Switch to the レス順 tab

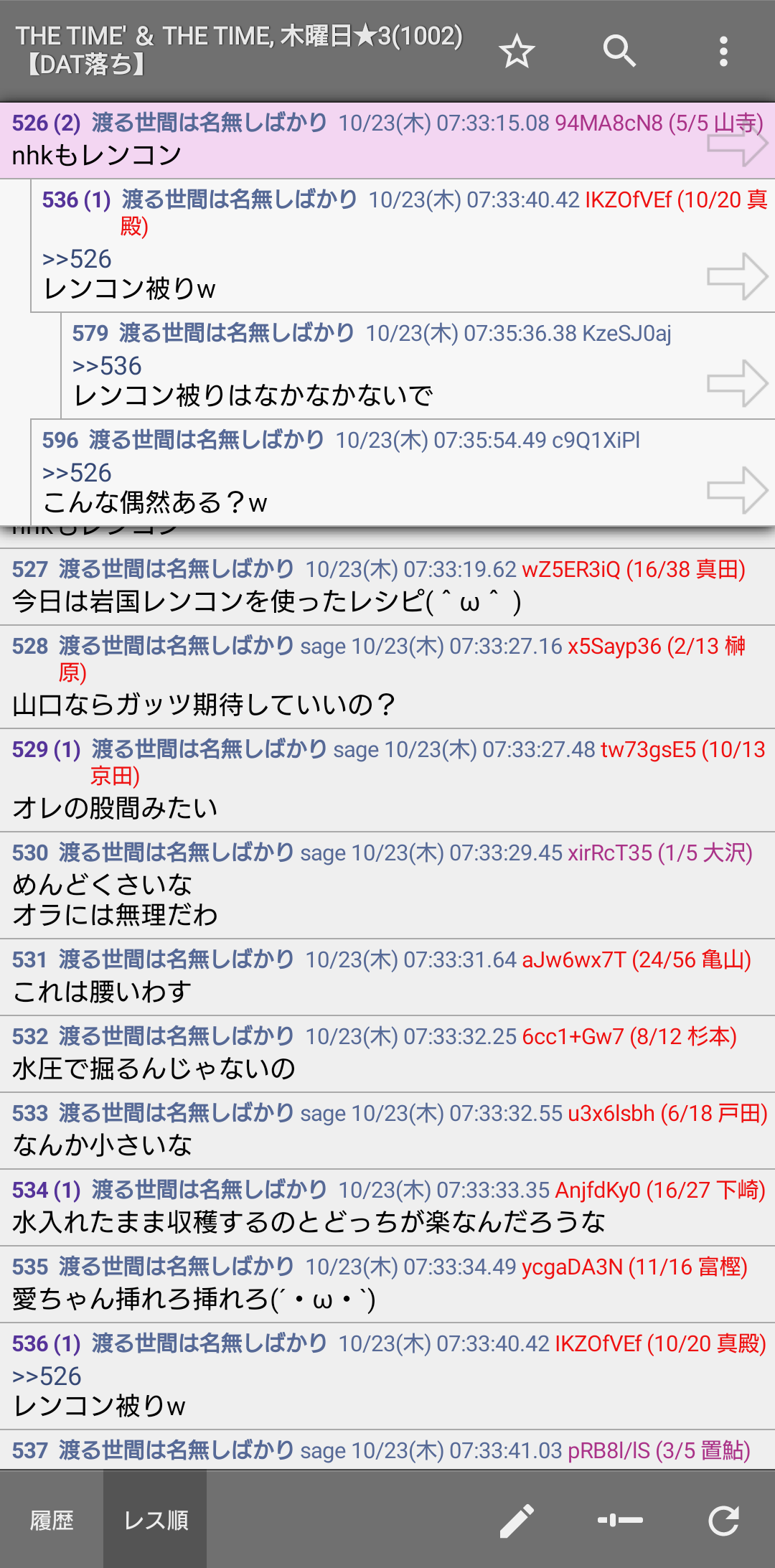click(155, 1520)
